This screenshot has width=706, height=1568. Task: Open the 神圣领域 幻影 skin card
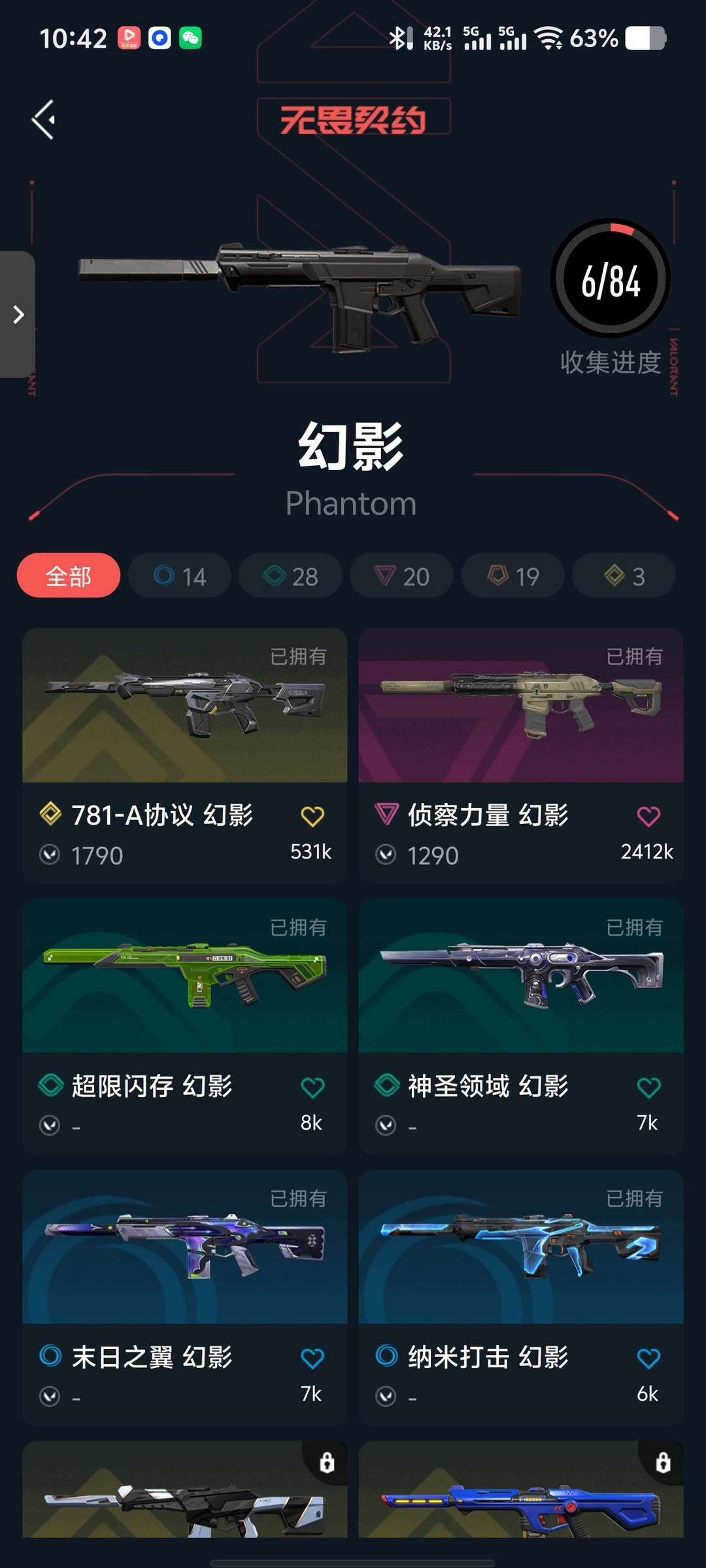521,976
